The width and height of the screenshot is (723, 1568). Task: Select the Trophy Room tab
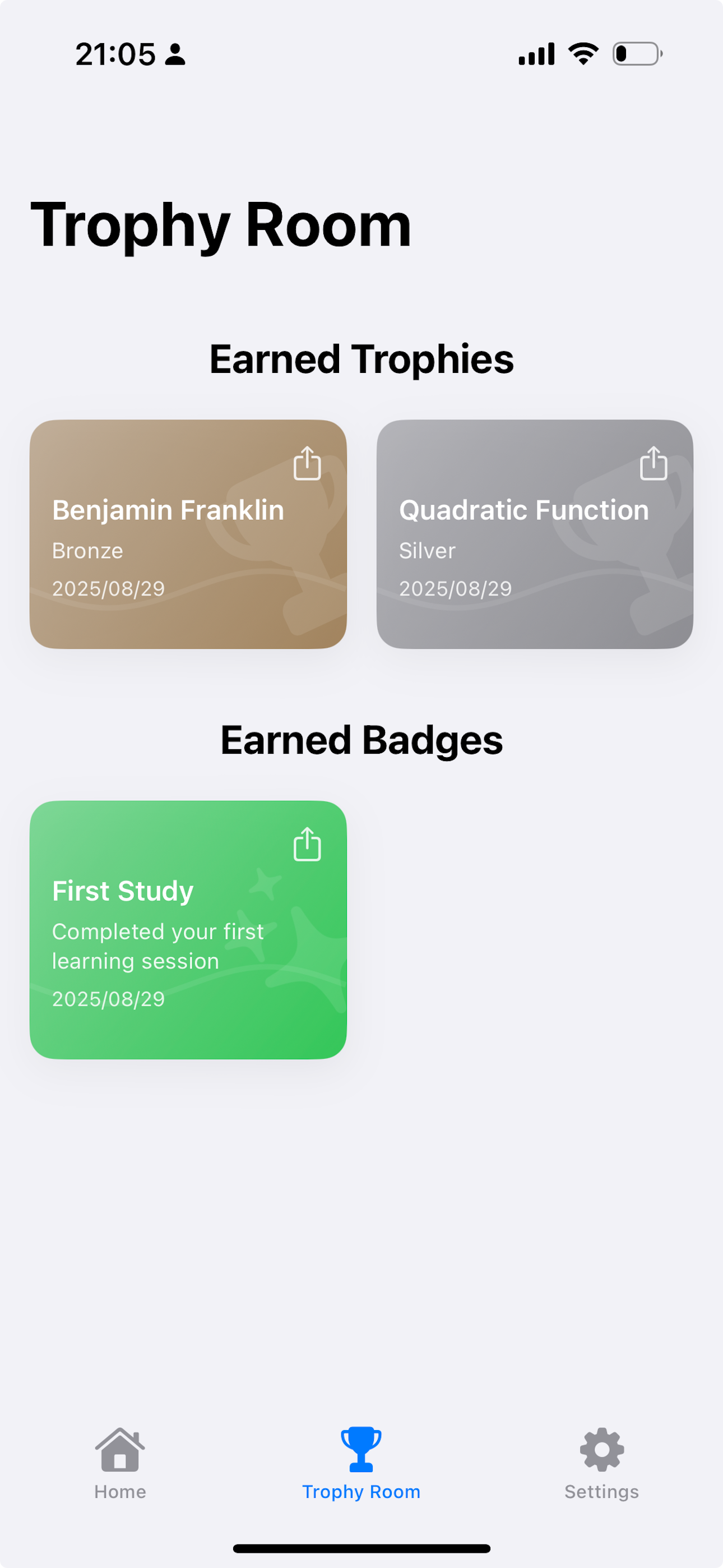coord(361,1462)
